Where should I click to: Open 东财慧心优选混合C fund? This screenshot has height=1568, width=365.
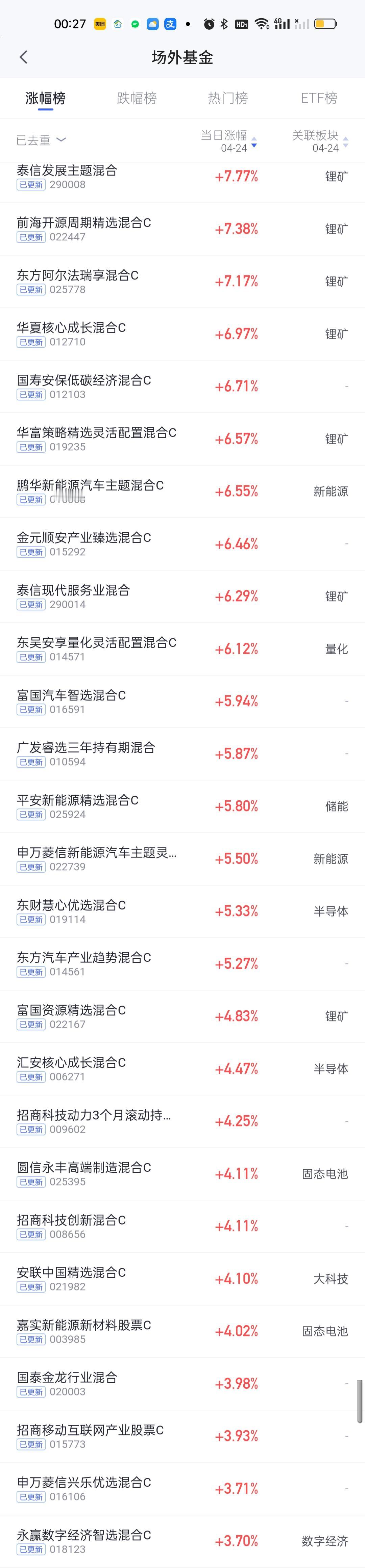pyautogui.click(x=71, y=911)
